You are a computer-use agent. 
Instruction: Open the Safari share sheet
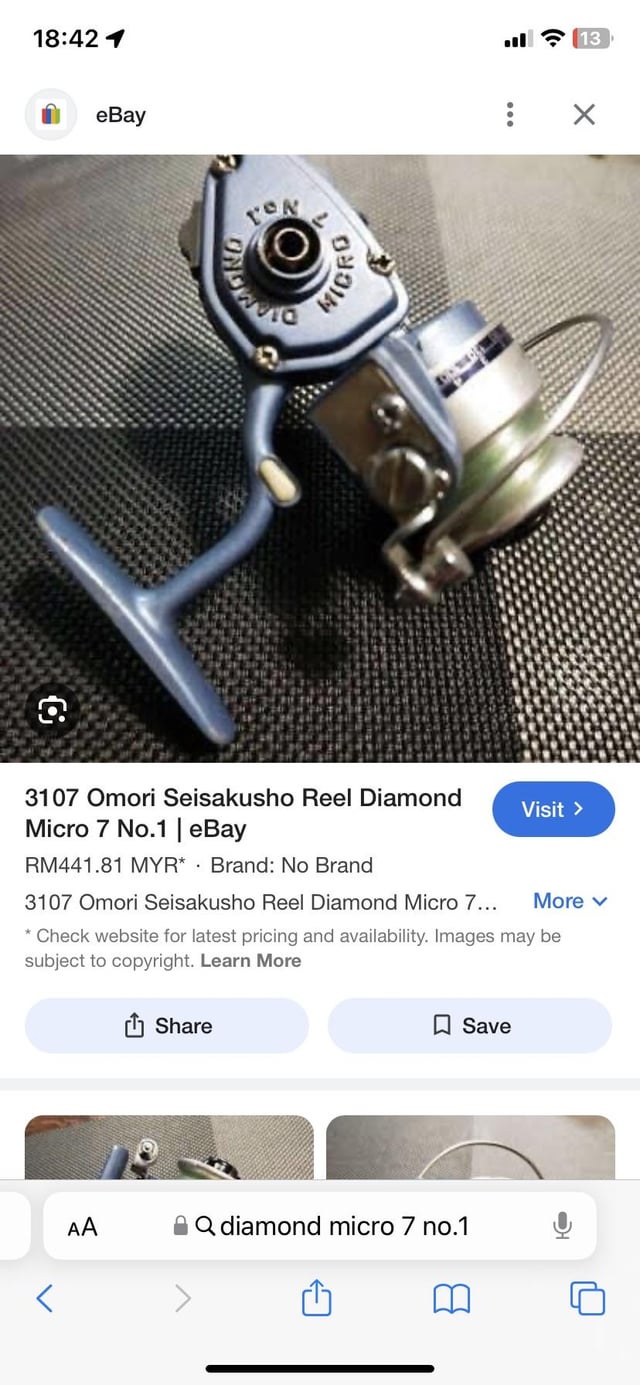[x=316, y=1298]
